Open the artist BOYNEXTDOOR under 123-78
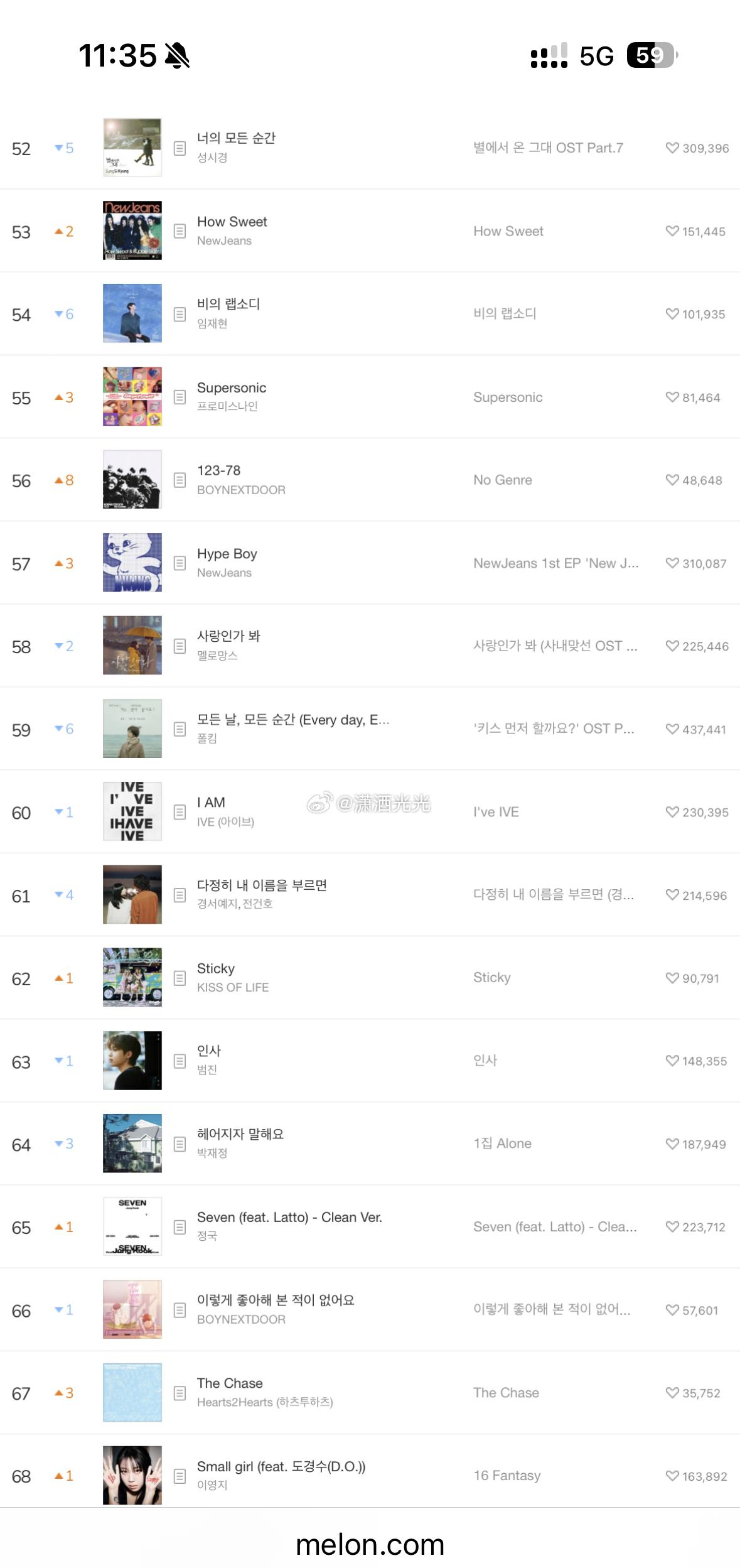The width and height of the screenshot is (740, 1568). [x=241, y=490]
